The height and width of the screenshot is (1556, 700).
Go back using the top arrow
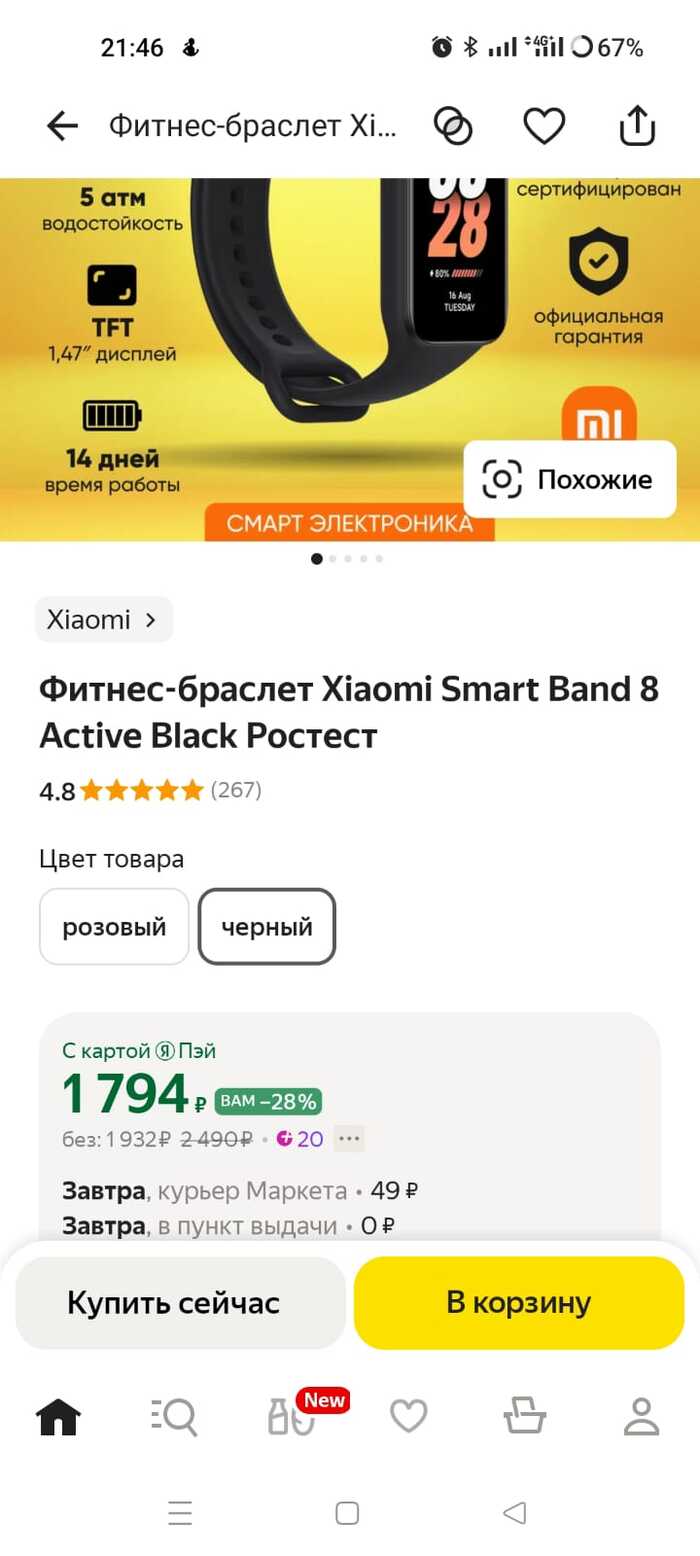[x=62, y=126]
